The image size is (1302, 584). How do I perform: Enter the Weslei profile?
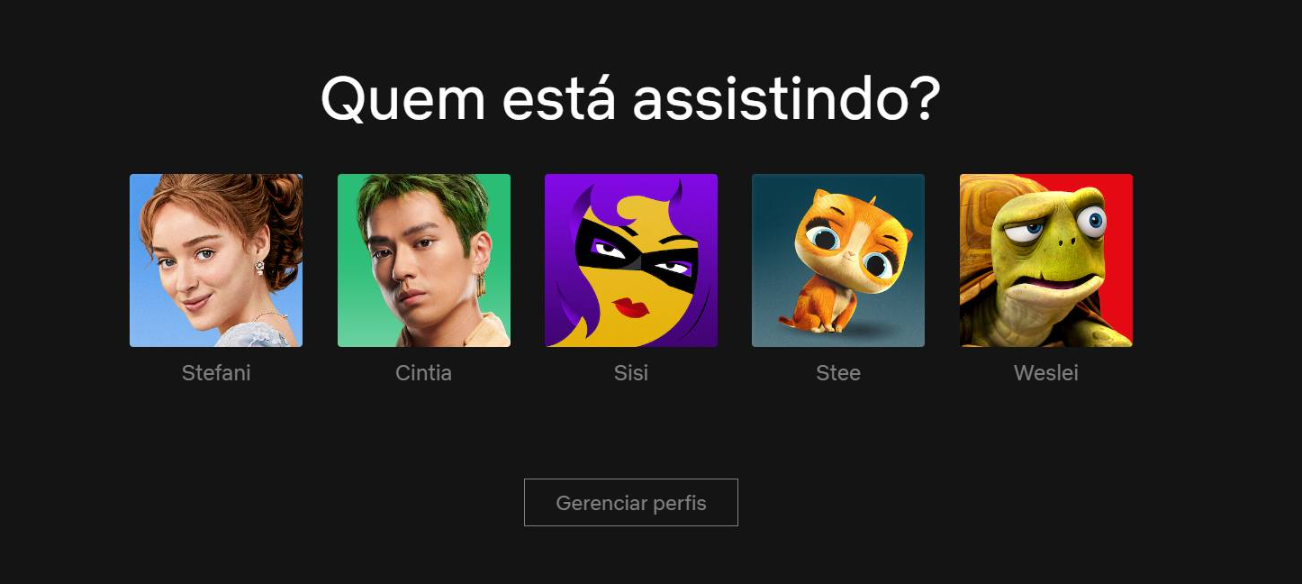click(1046, 261)
